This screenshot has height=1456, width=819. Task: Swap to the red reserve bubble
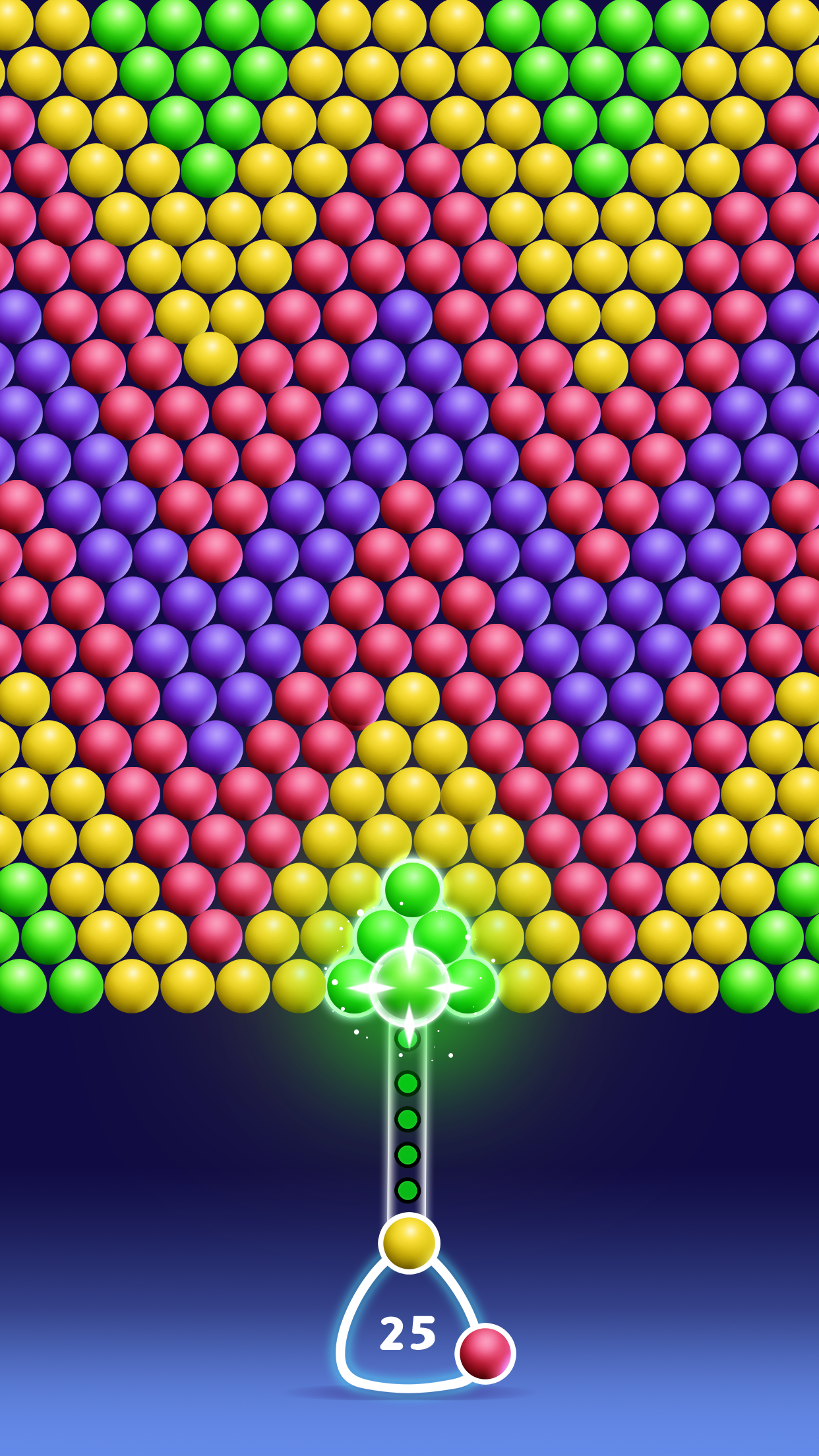click(x=485, y=1353)
